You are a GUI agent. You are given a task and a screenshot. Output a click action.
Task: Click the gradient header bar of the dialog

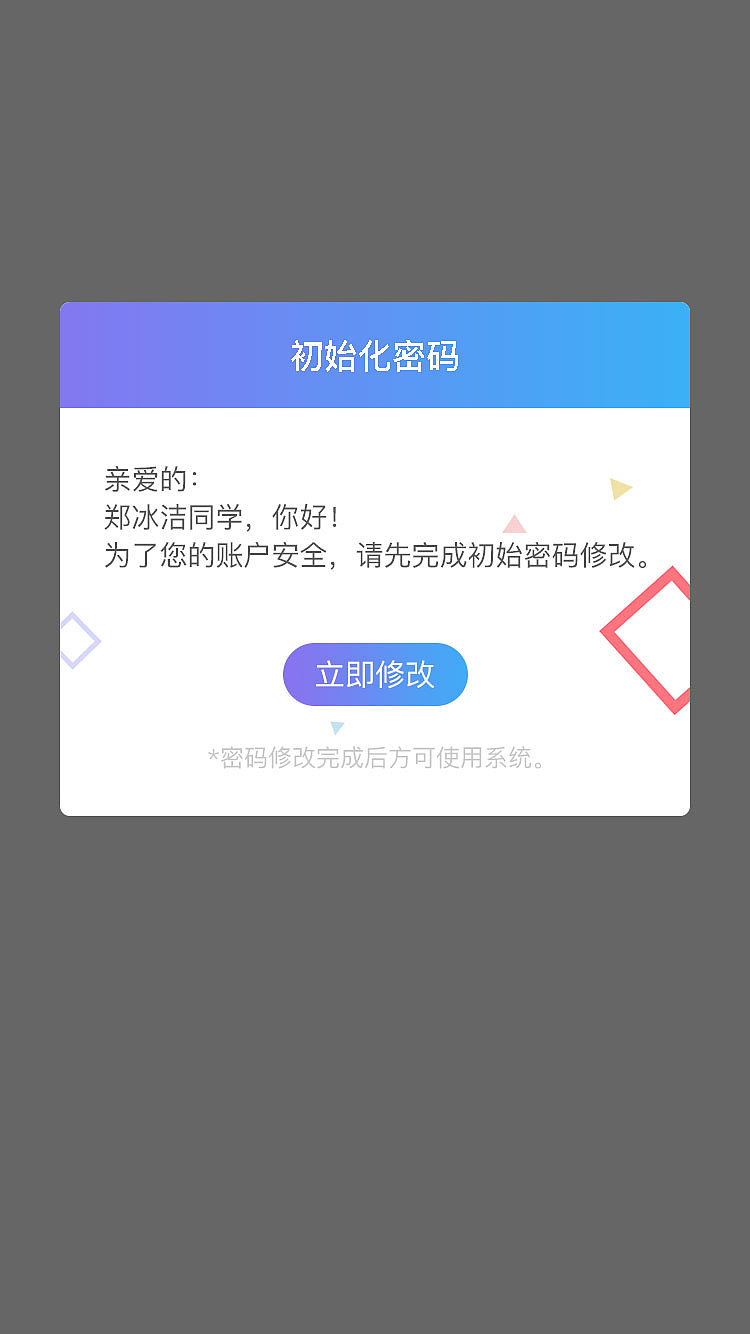(375, 355)
